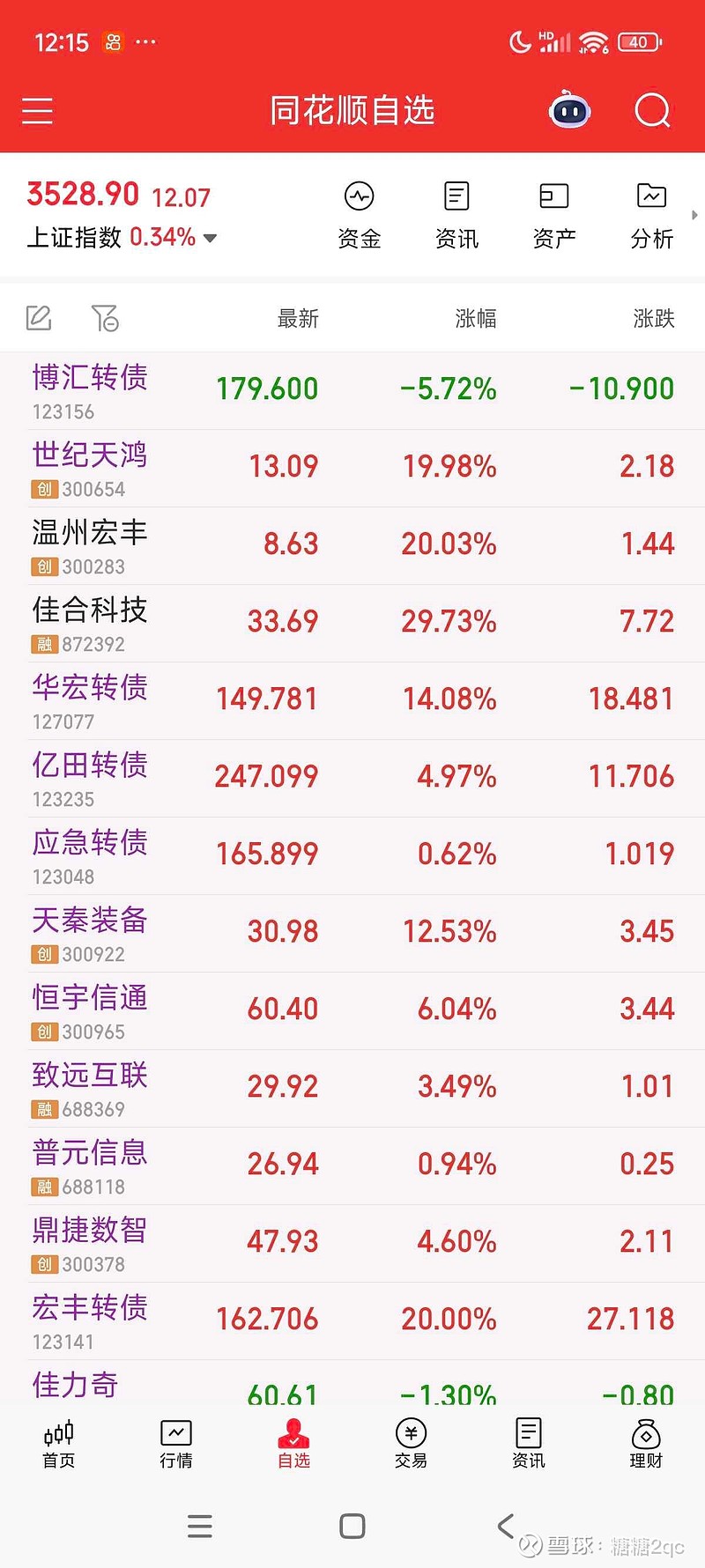Open 鼎捷数智 stock row
This screenshot has width=705, height=1568.
tap(352, 1244)
